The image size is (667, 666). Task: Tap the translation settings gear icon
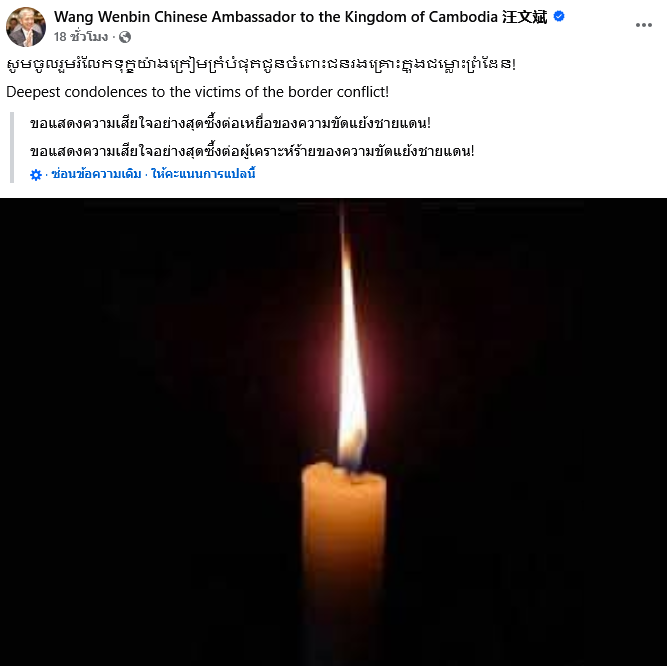click(36, 174)
